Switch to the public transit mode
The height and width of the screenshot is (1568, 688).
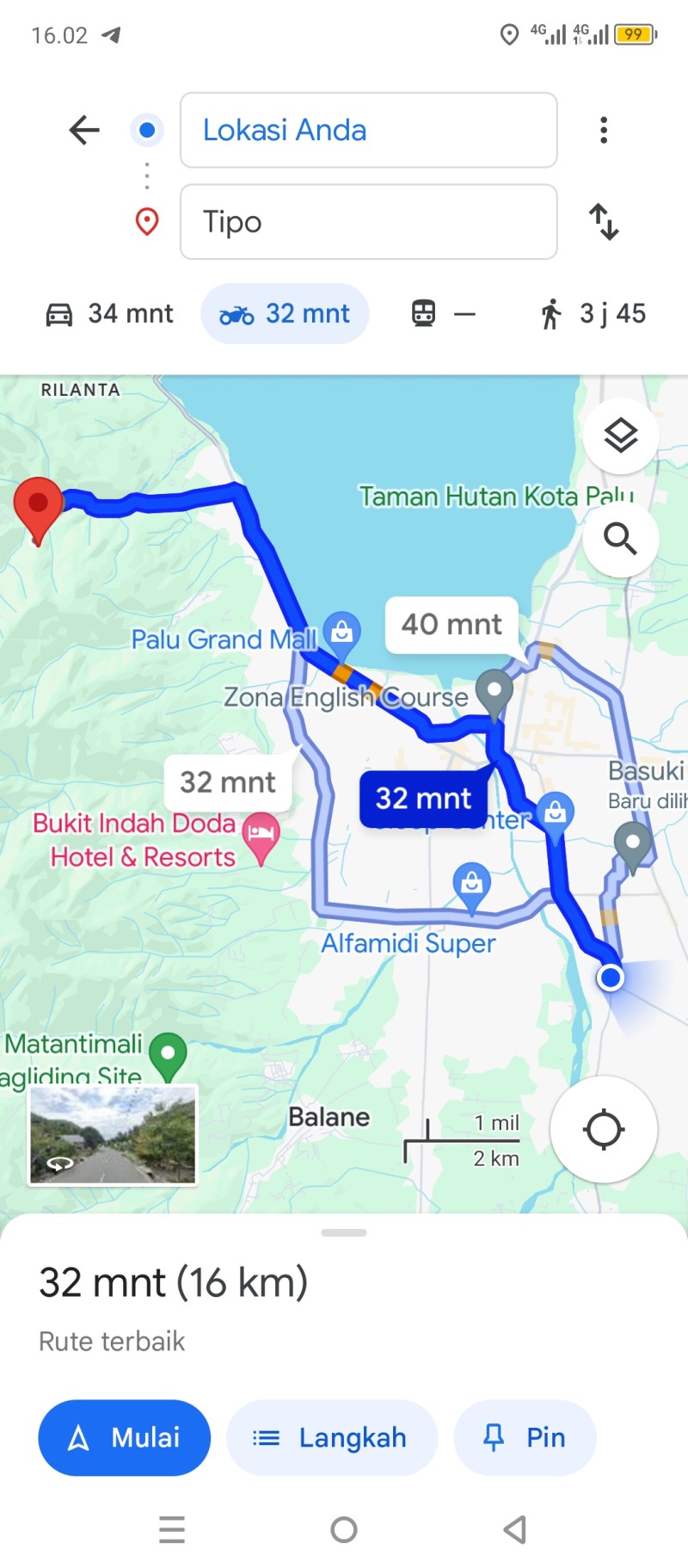click(443, 313)
